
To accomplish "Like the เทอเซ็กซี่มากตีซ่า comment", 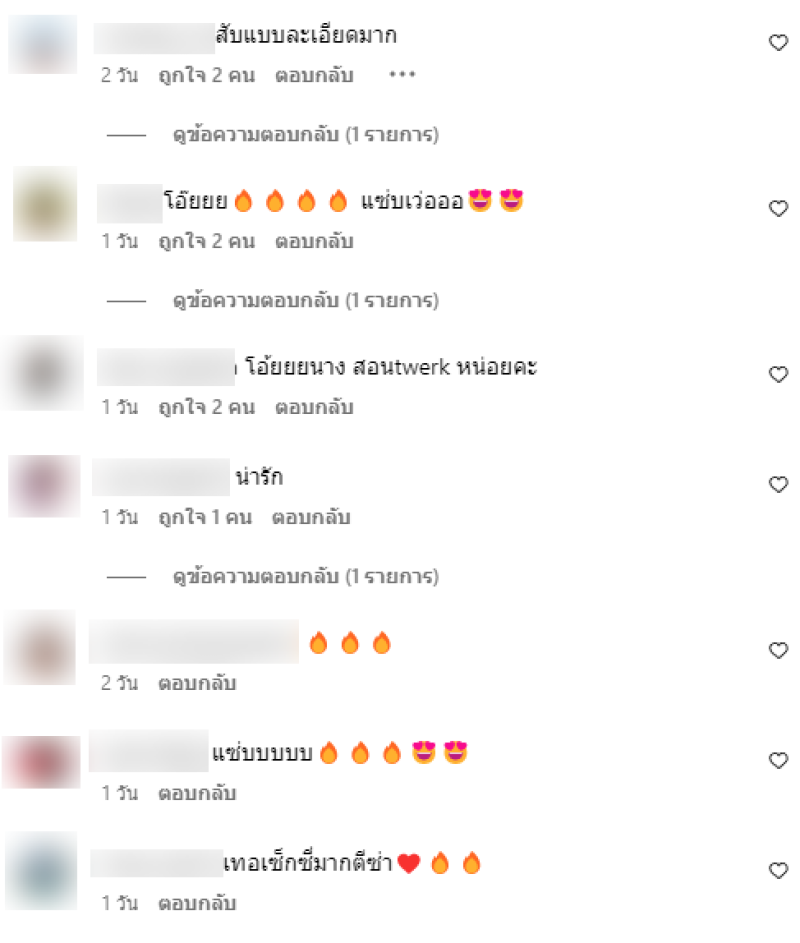I will 778,870.
